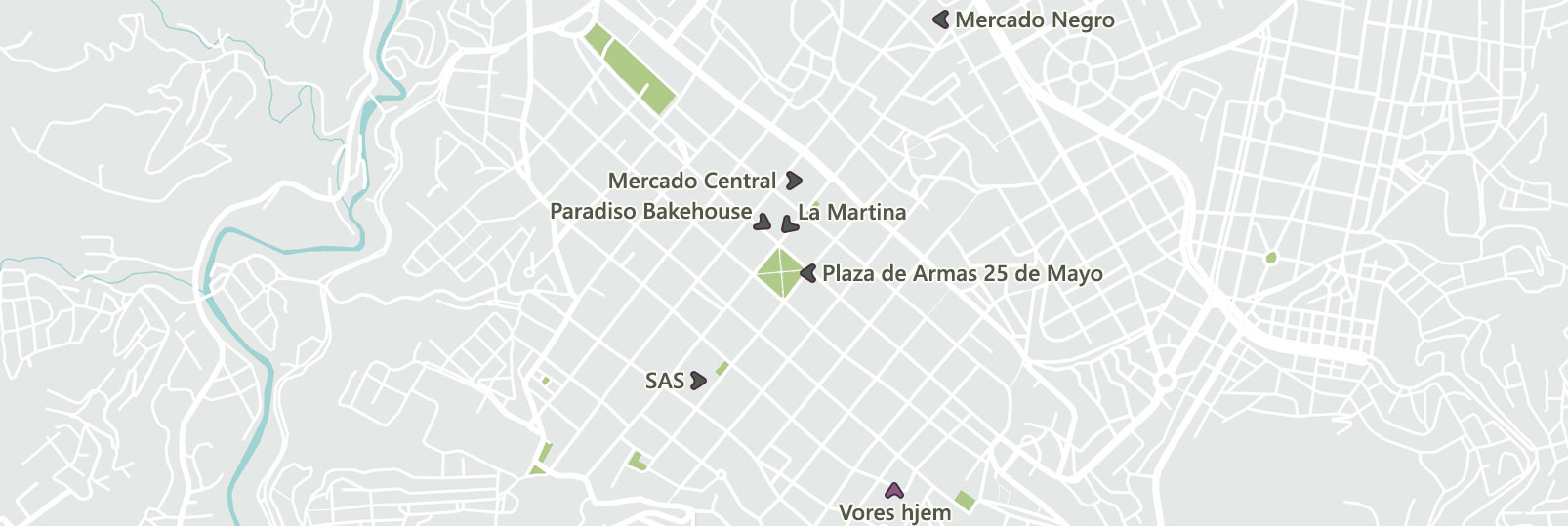
Task: Open the Mercado Central pin
Action: click(793, 181)
